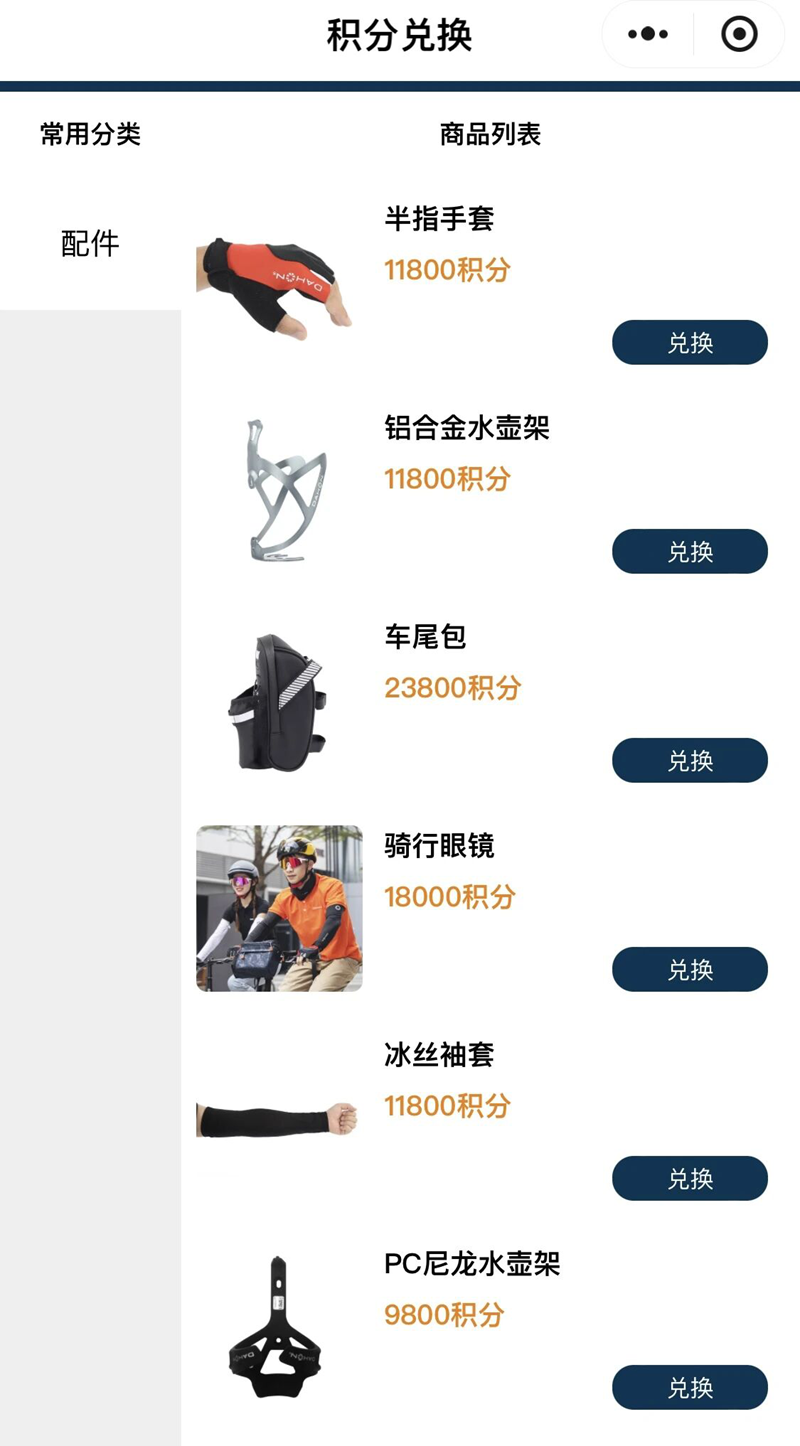Redeem the 铝合金水壶架 bottle cage

[x=690, y=551]
